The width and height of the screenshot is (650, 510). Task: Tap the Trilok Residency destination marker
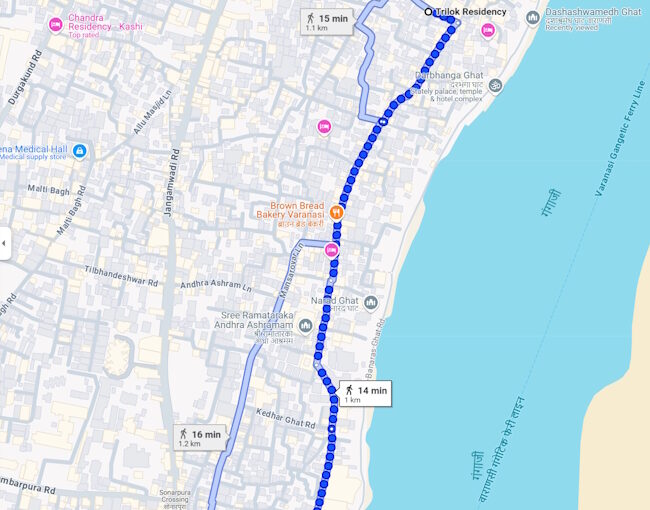pyautogui.click(x=429, y=12)
